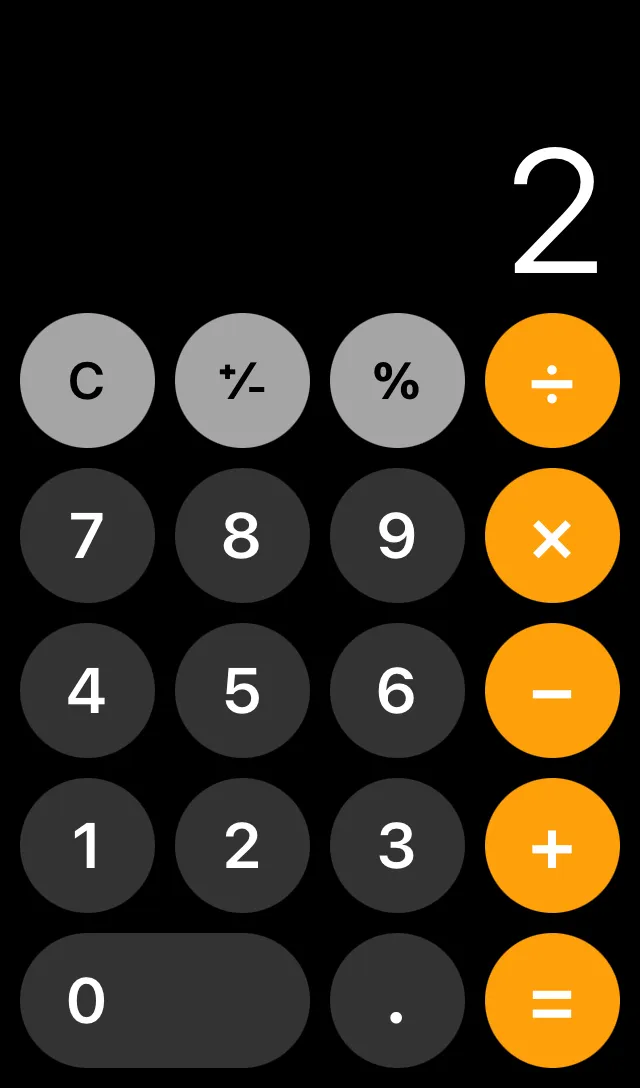Enter the digit 7

click(x=87, y=536)
